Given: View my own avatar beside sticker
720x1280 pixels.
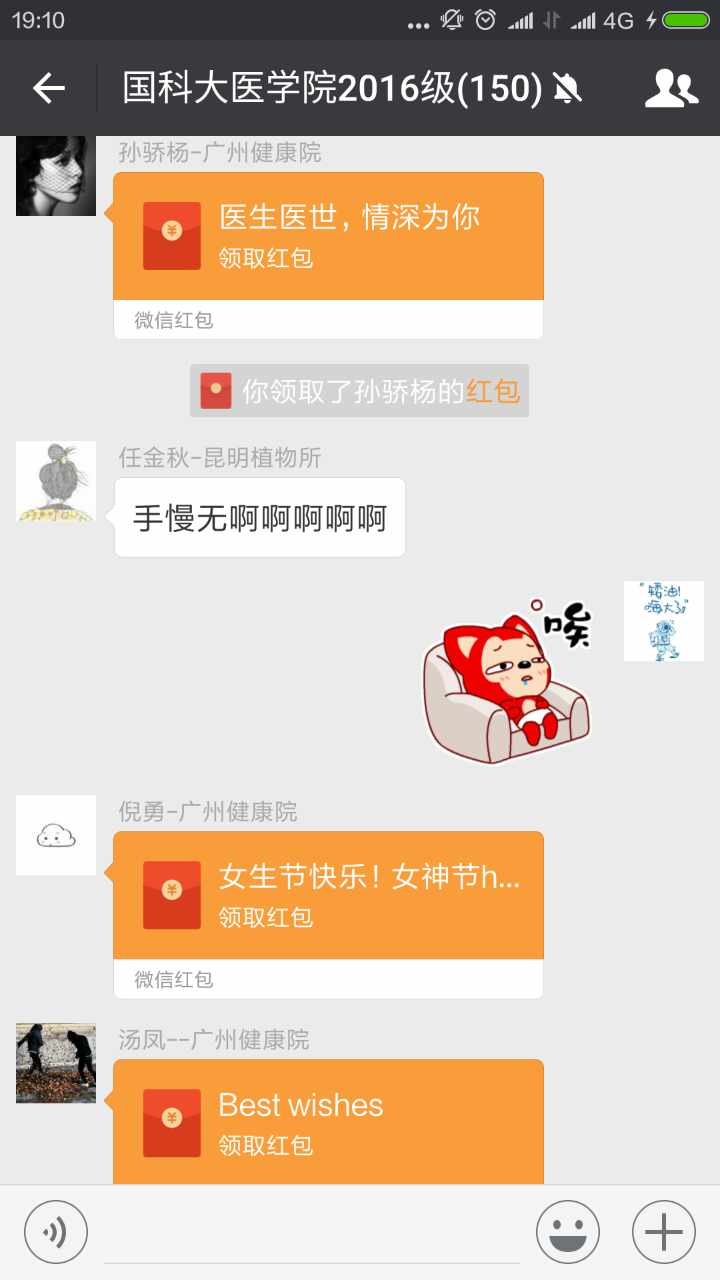Looking at the screenshot, I should [x=664, y=621].
